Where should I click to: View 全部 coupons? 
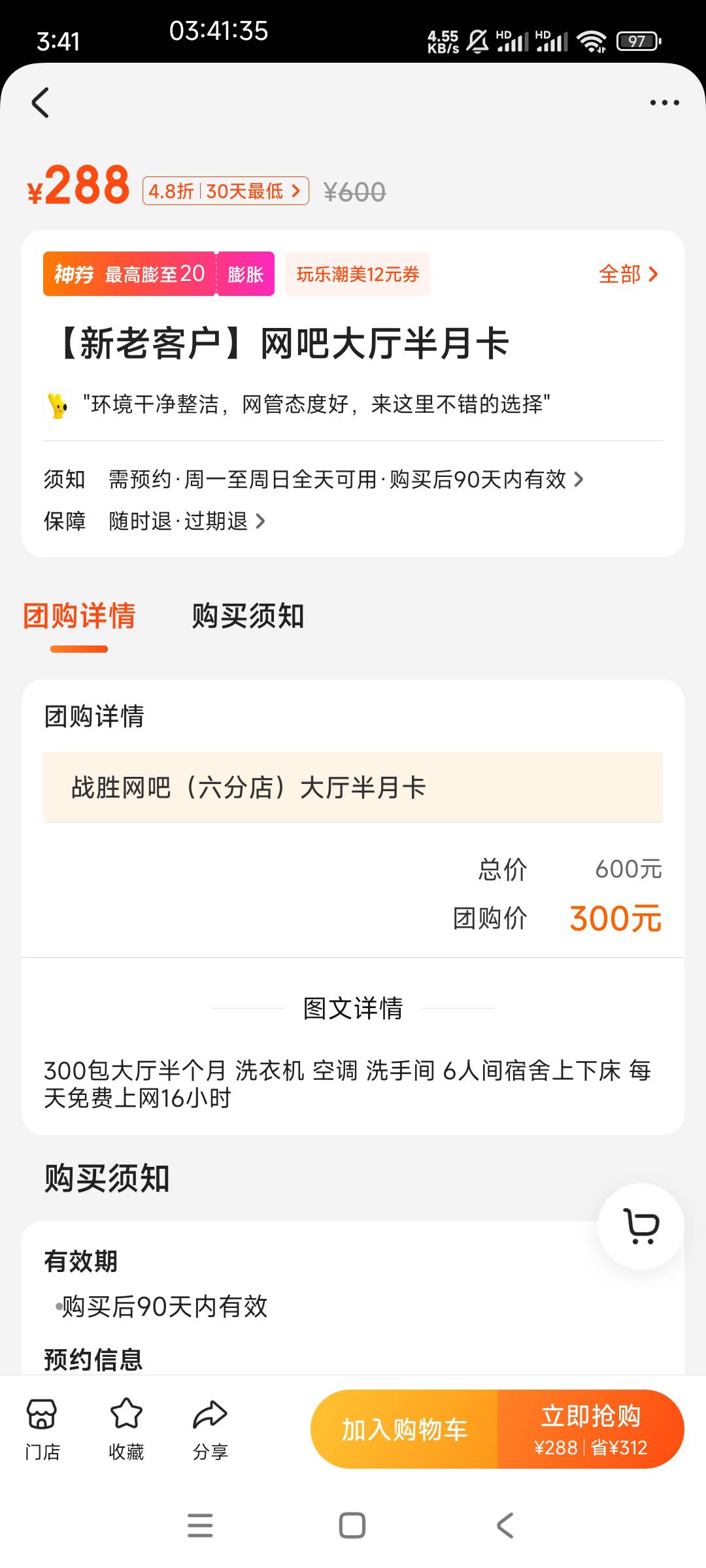[x=628, y=274]
